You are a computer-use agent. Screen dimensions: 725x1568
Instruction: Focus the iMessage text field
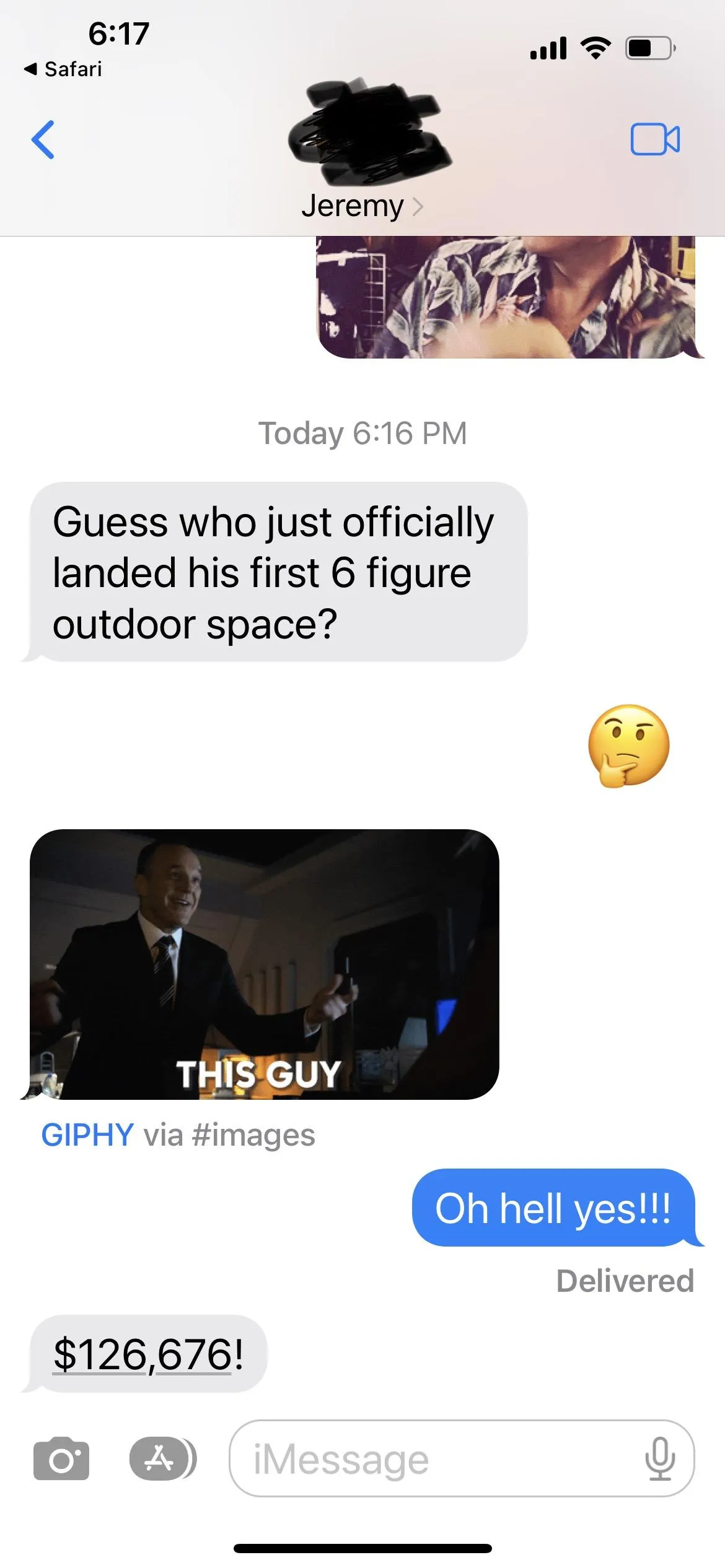click(434, 1459)
